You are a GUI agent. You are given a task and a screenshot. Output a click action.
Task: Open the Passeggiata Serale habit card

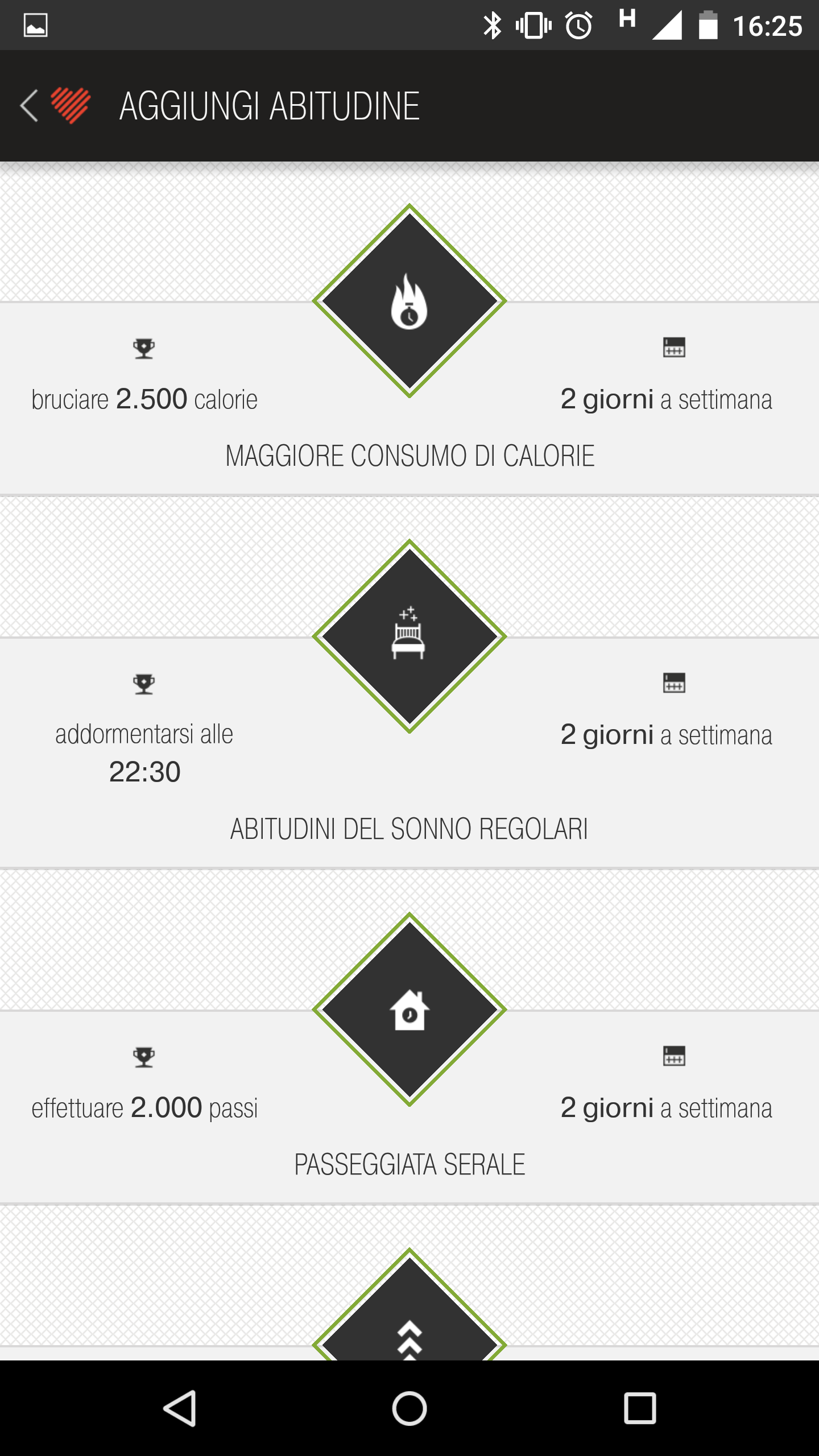(409, 1106)
